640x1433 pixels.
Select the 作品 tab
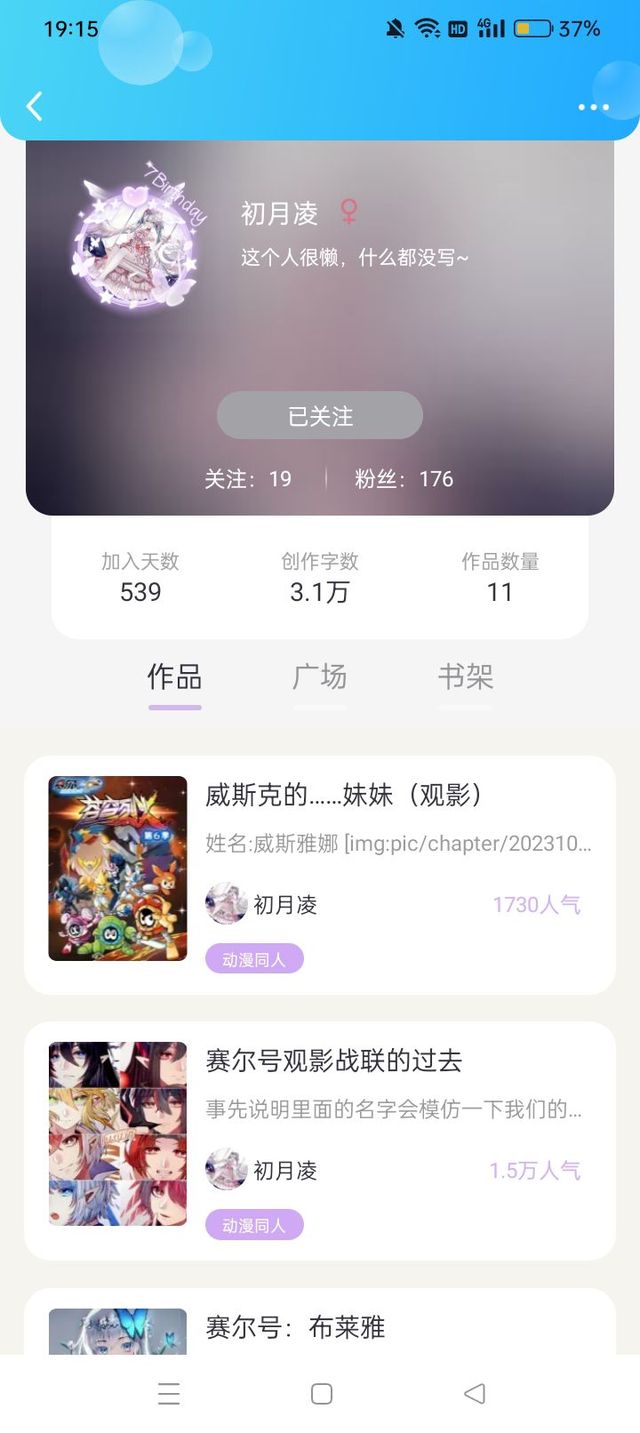pyautogui.click(x=175, y=678)
